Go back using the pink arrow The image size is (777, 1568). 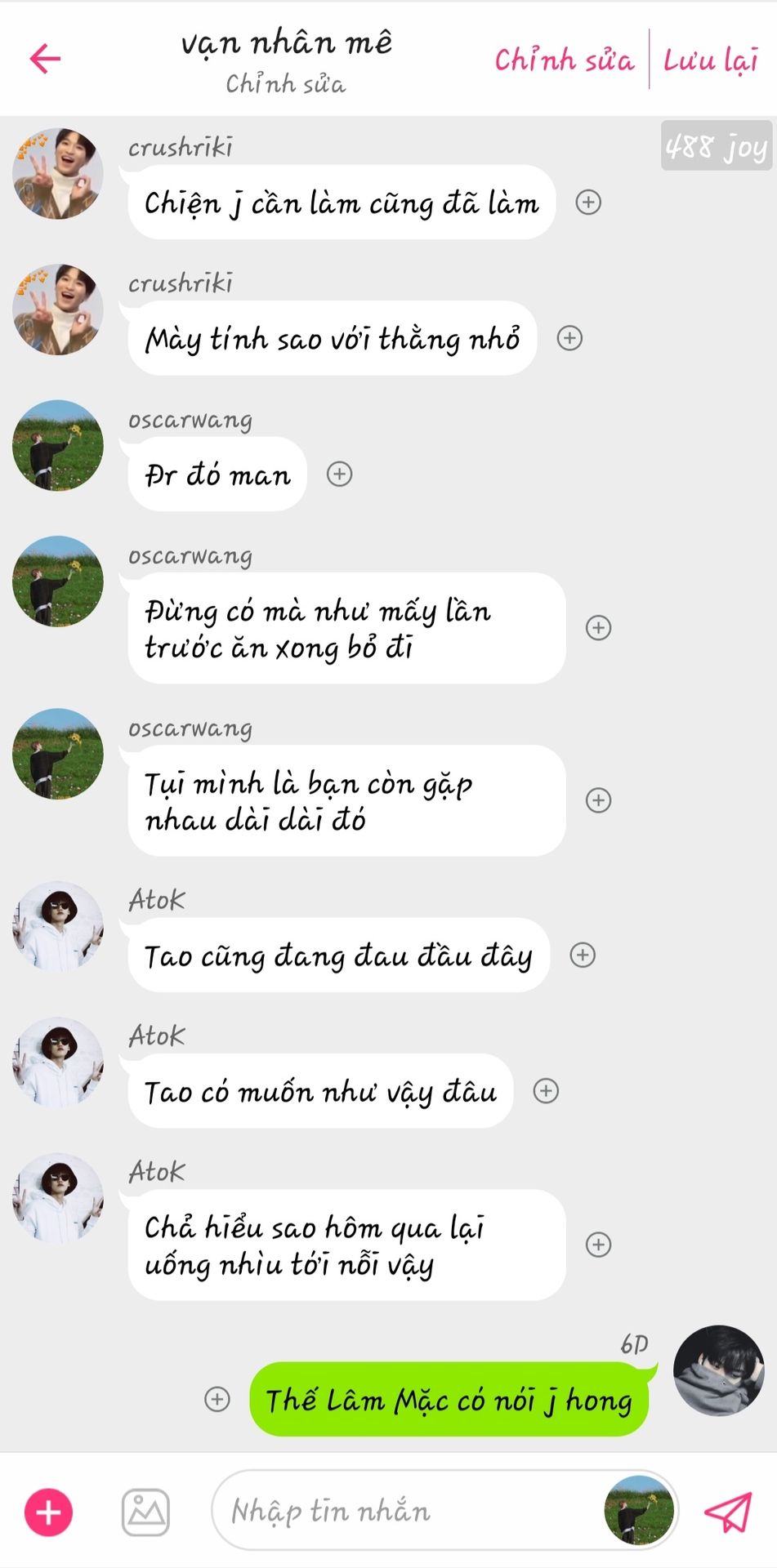46,58
